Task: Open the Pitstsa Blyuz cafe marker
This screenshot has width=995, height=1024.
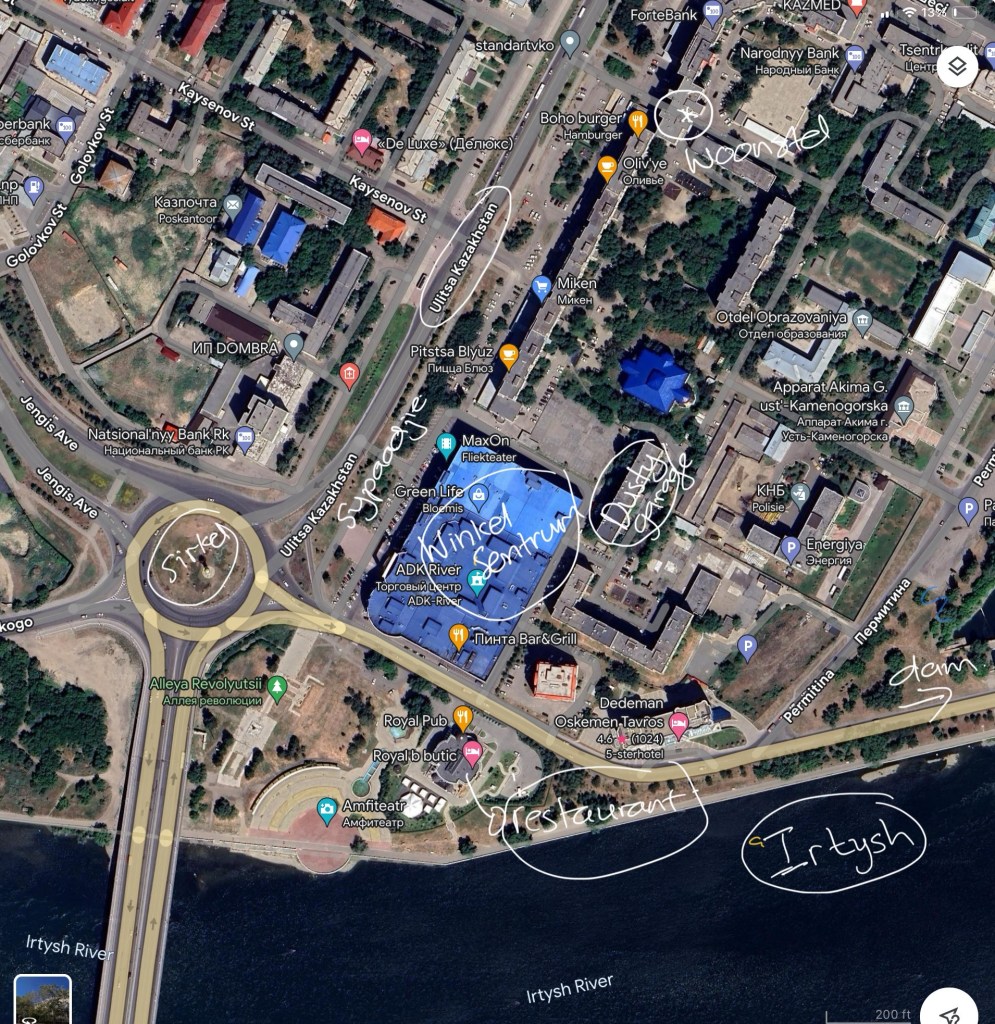Action: pos(509,353)
